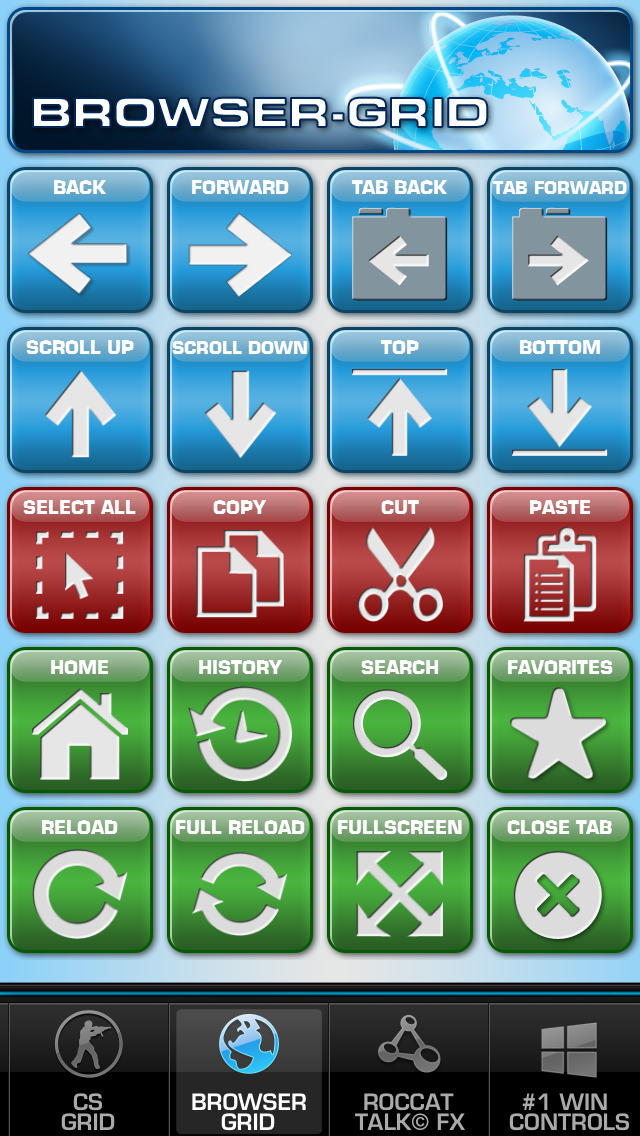The width and height of the screenshot is (640, 1136).
Task: Hit Scroll Up
Action: [80, 401]
